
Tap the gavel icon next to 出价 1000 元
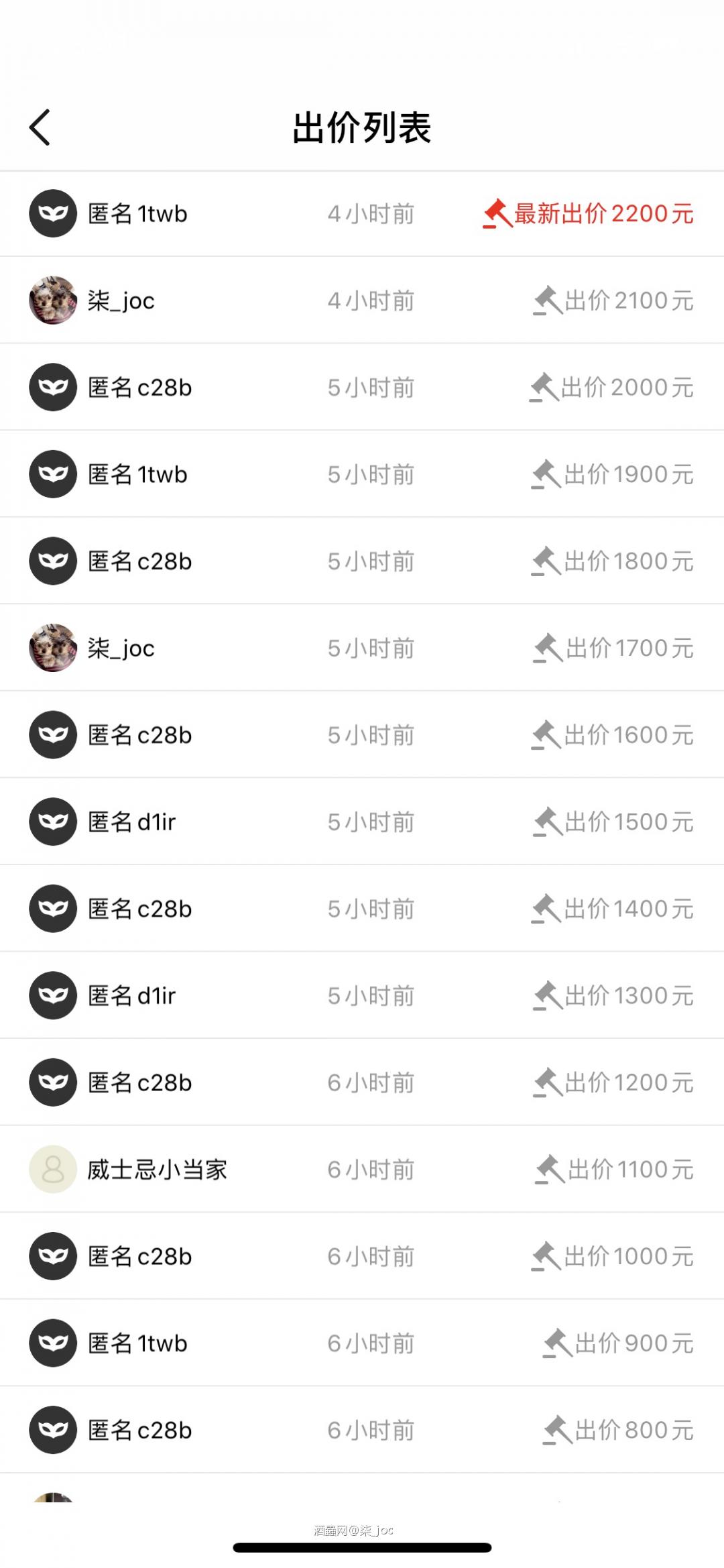(x=548, y=1256)
